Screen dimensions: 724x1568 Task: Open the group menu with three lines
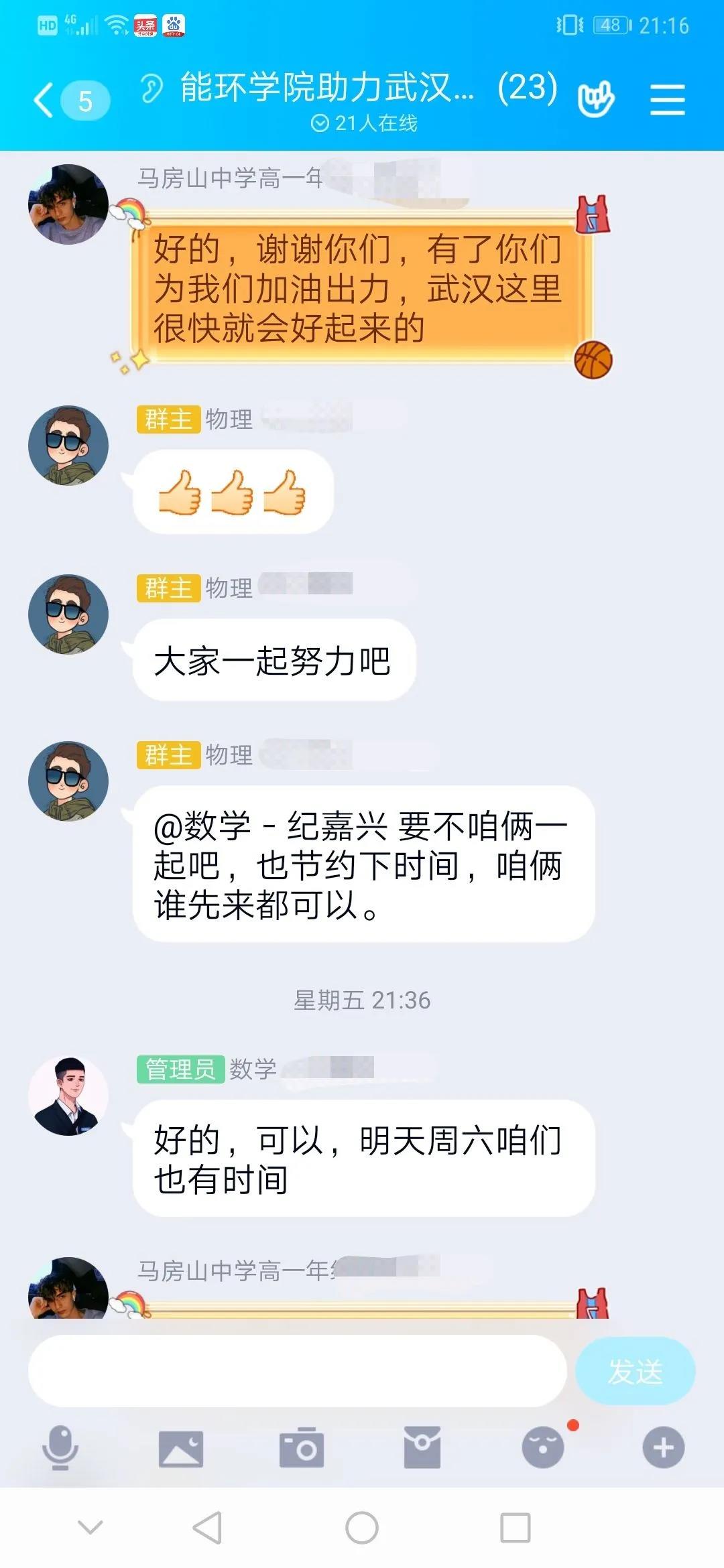click(667, 101)
